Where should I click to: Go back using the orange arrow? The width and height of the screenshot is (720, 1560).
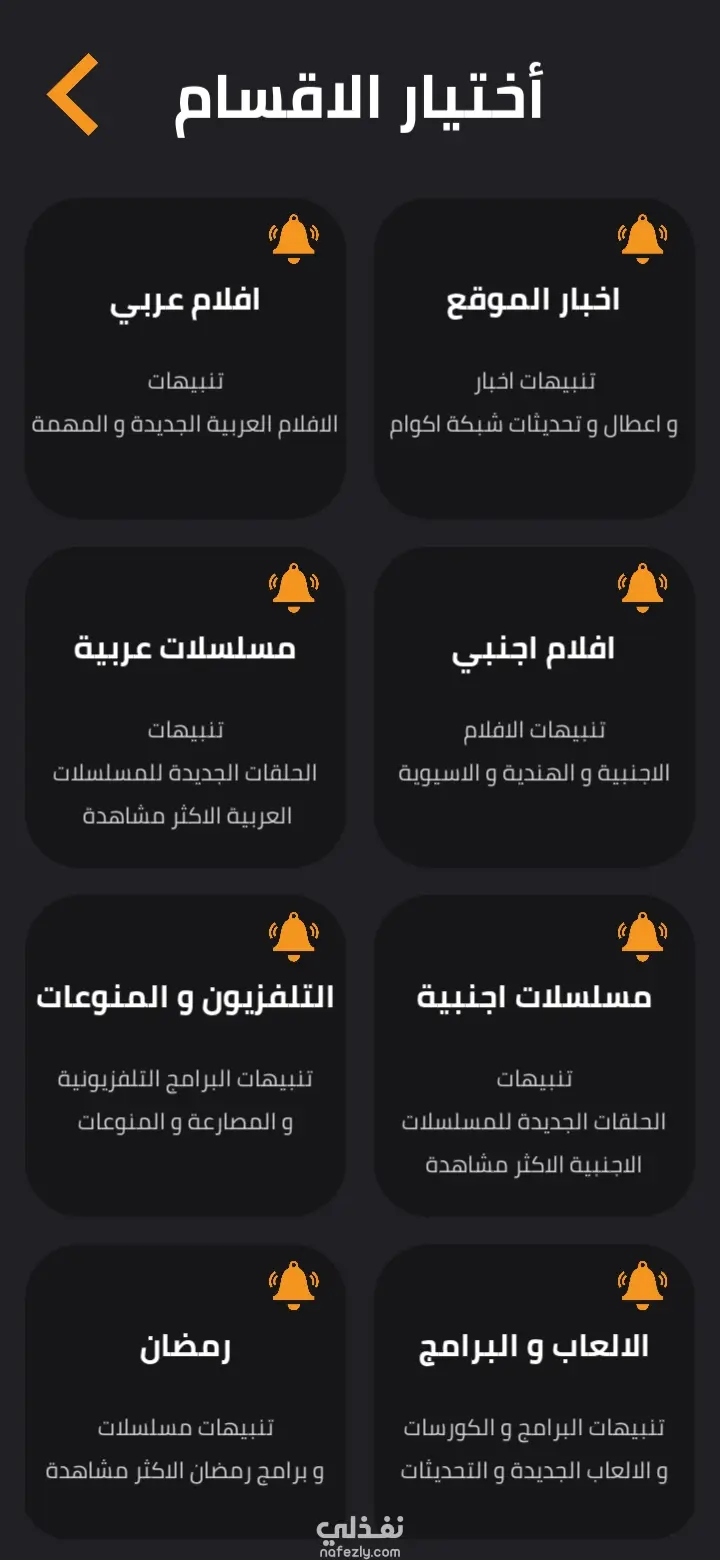(x=73, y=95)
